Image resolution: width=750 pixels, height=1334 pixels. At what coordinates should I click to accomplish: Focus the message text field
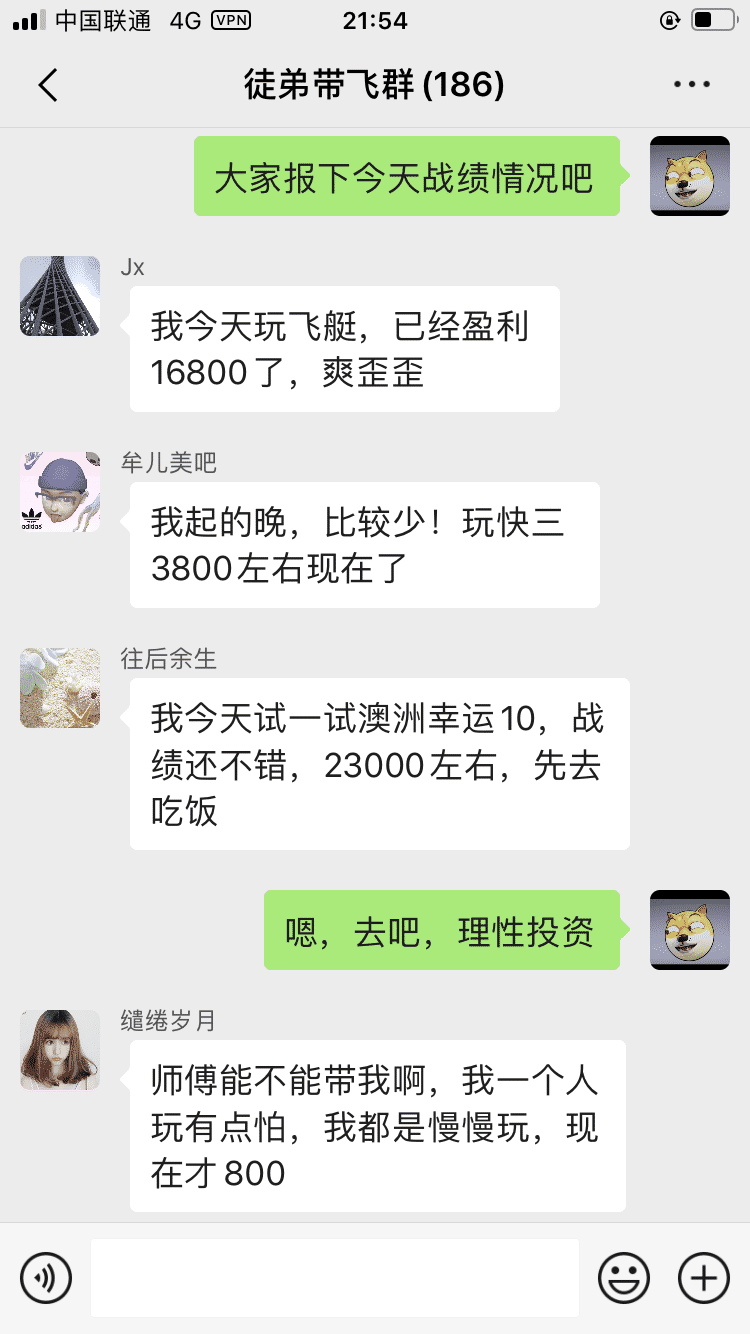334,1277
